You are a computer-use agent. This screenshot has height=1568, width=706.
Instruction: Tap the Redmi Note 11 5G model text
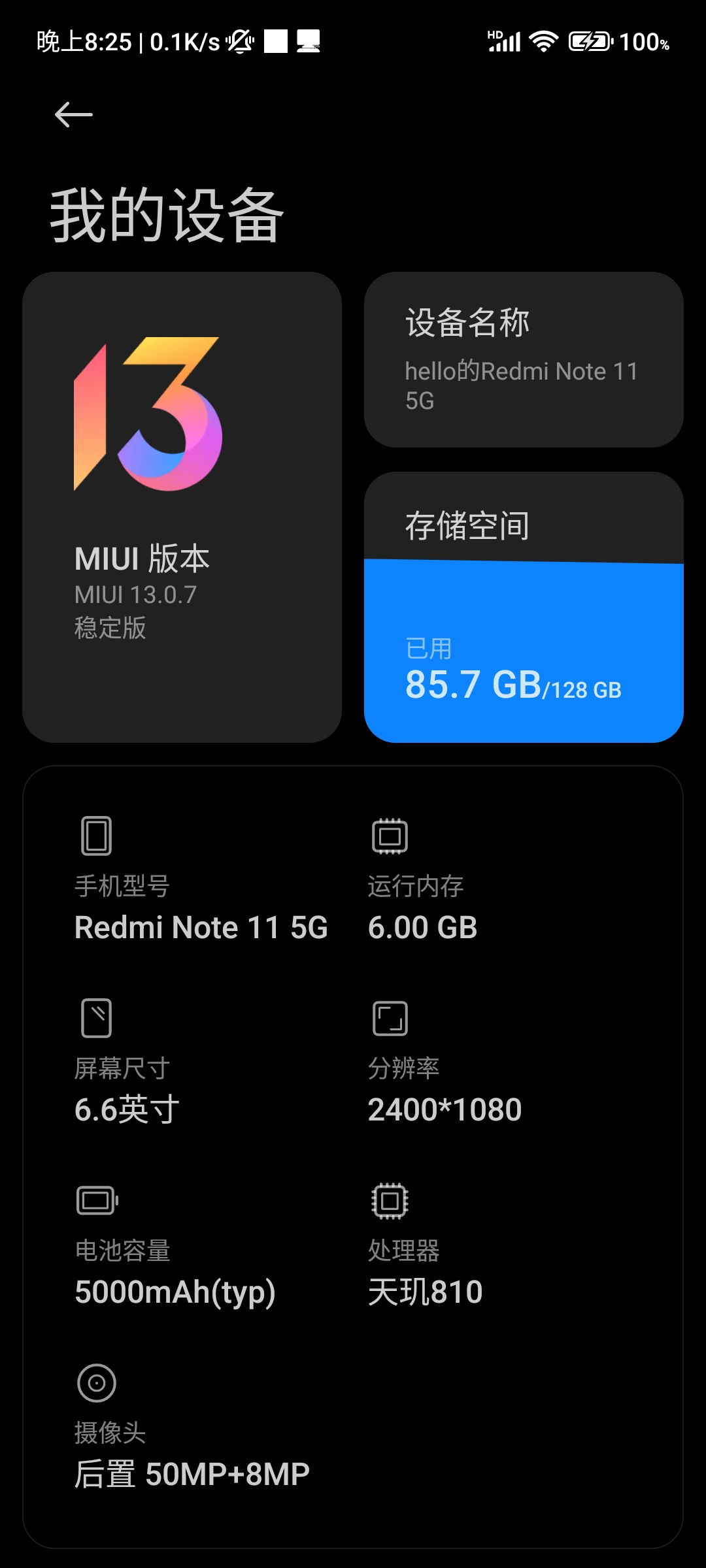pyautogui.click(x=201, y=926)
